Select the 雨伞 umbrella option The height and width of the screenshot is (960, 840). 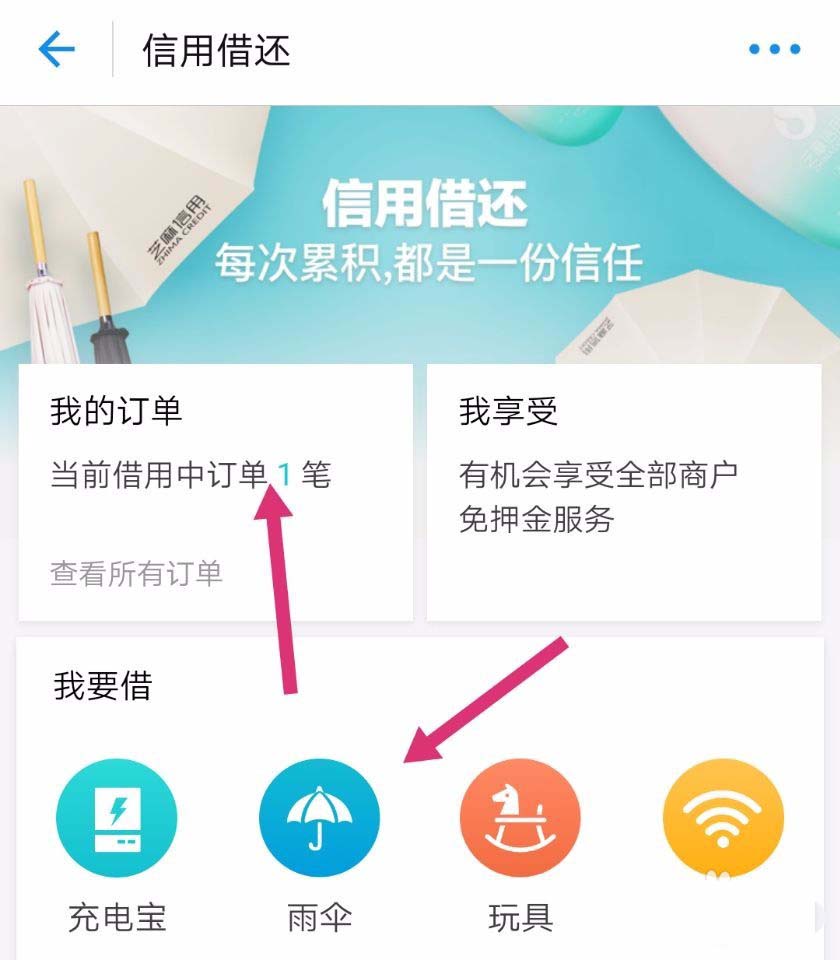(x=319, y=818)
